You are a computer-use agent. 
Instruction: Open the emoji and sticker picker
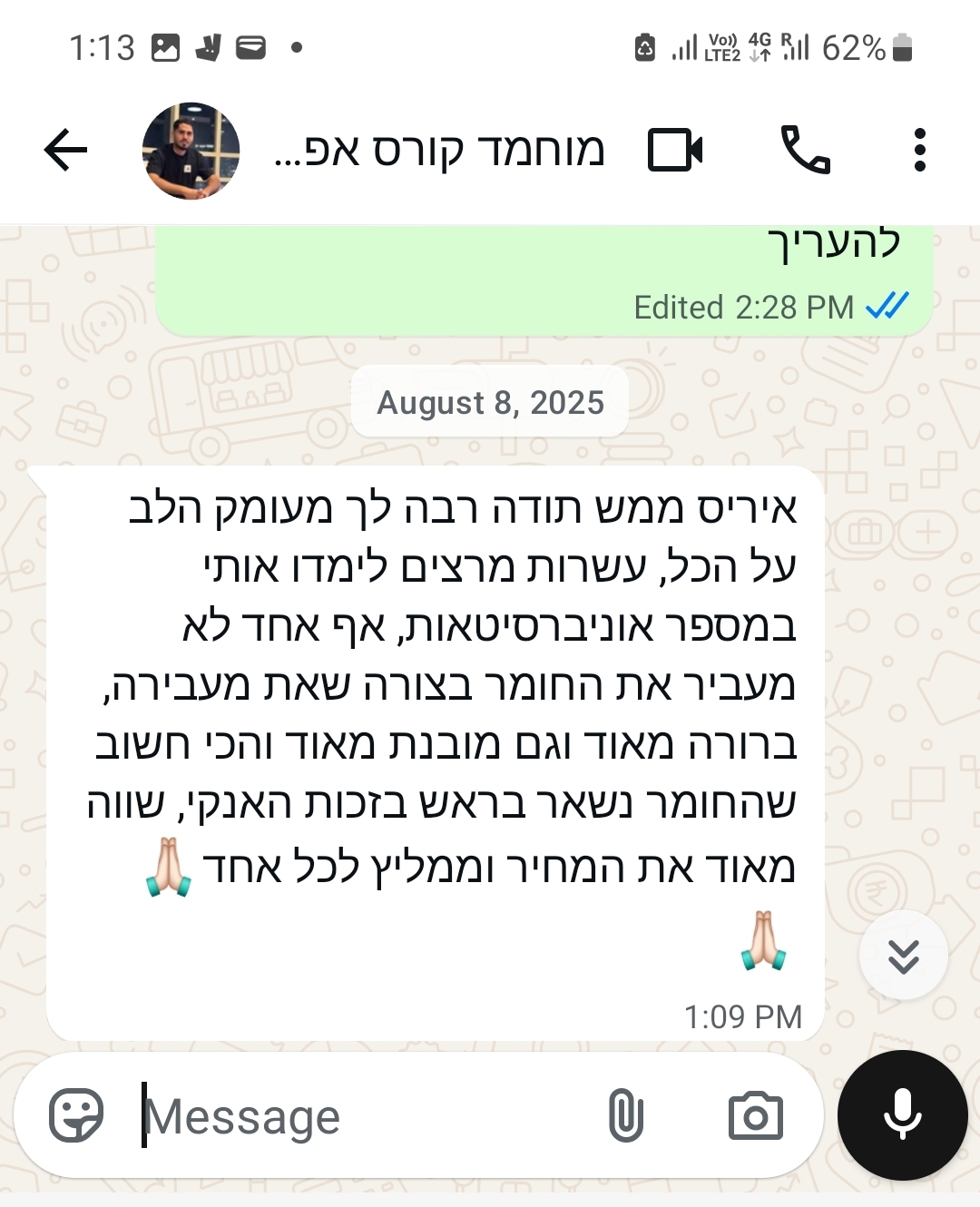(x=76, y=1115)
